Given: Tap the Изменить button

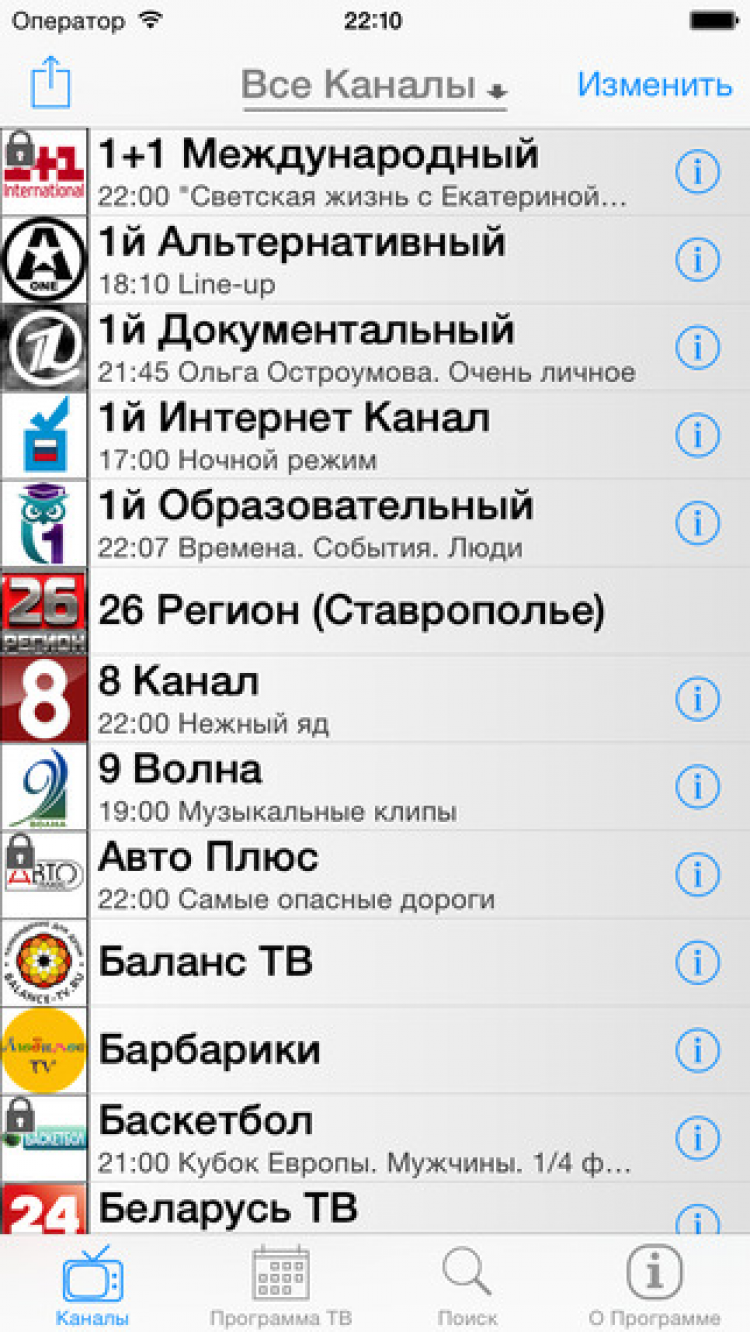Looking at the screenshot, I should (654, 85).
